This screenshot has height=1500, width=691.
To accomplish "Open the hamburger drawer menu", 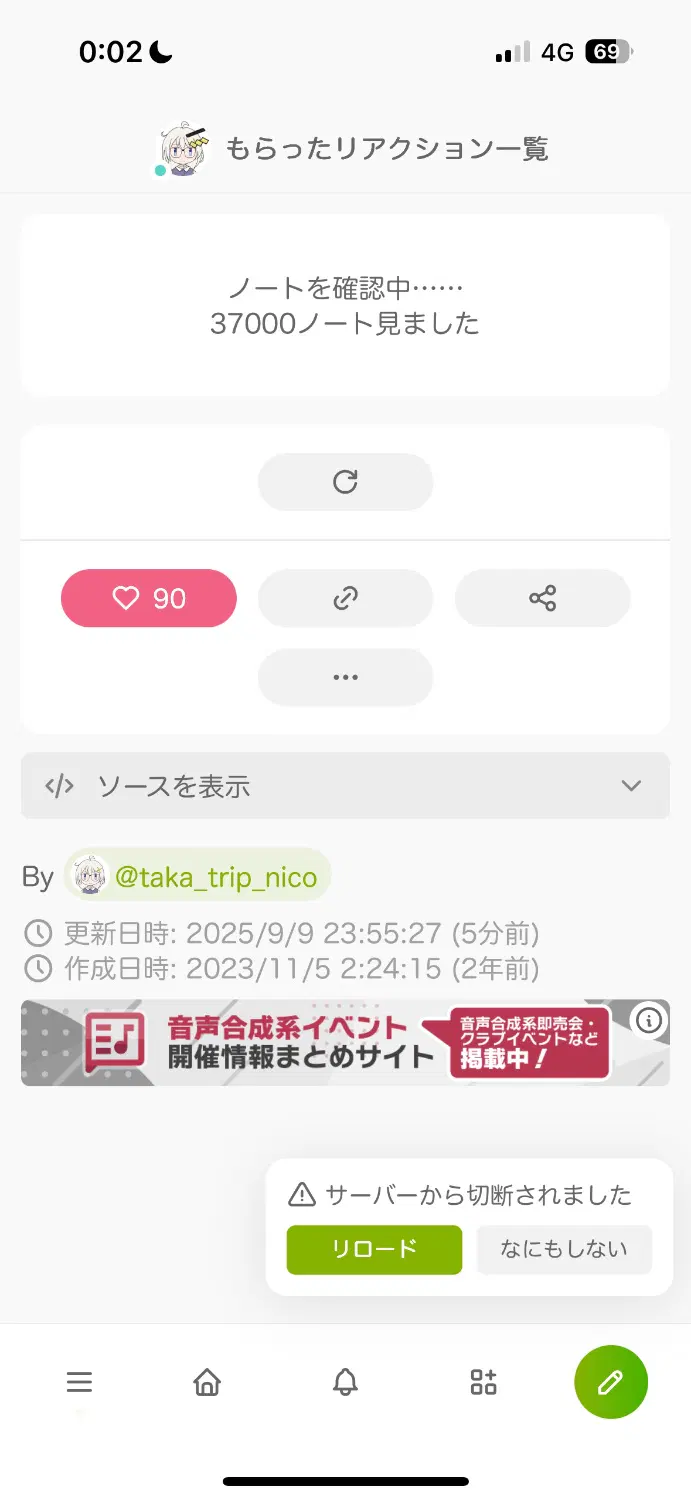I will [x=79, y=1382].
